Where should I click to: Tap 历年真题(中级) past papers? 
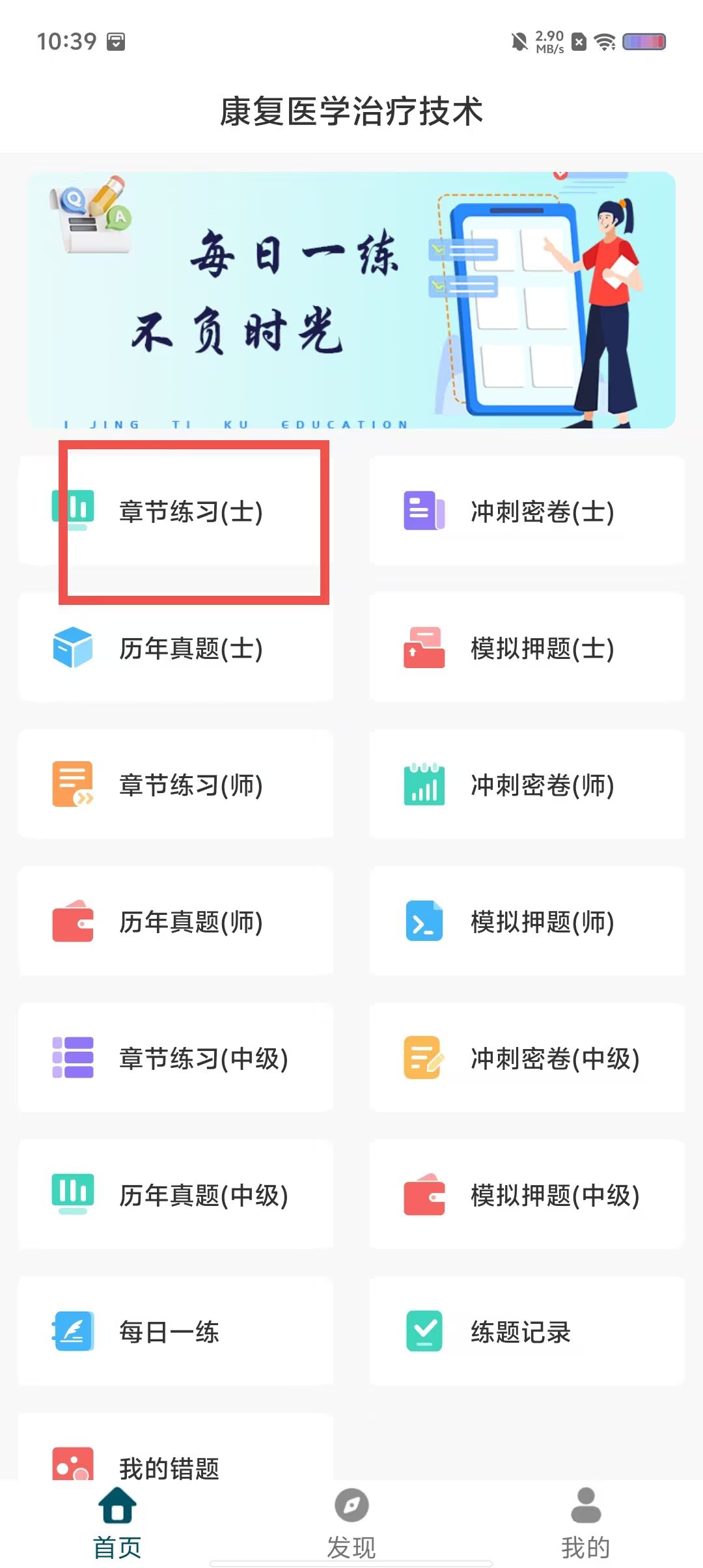coord(176,1195)
